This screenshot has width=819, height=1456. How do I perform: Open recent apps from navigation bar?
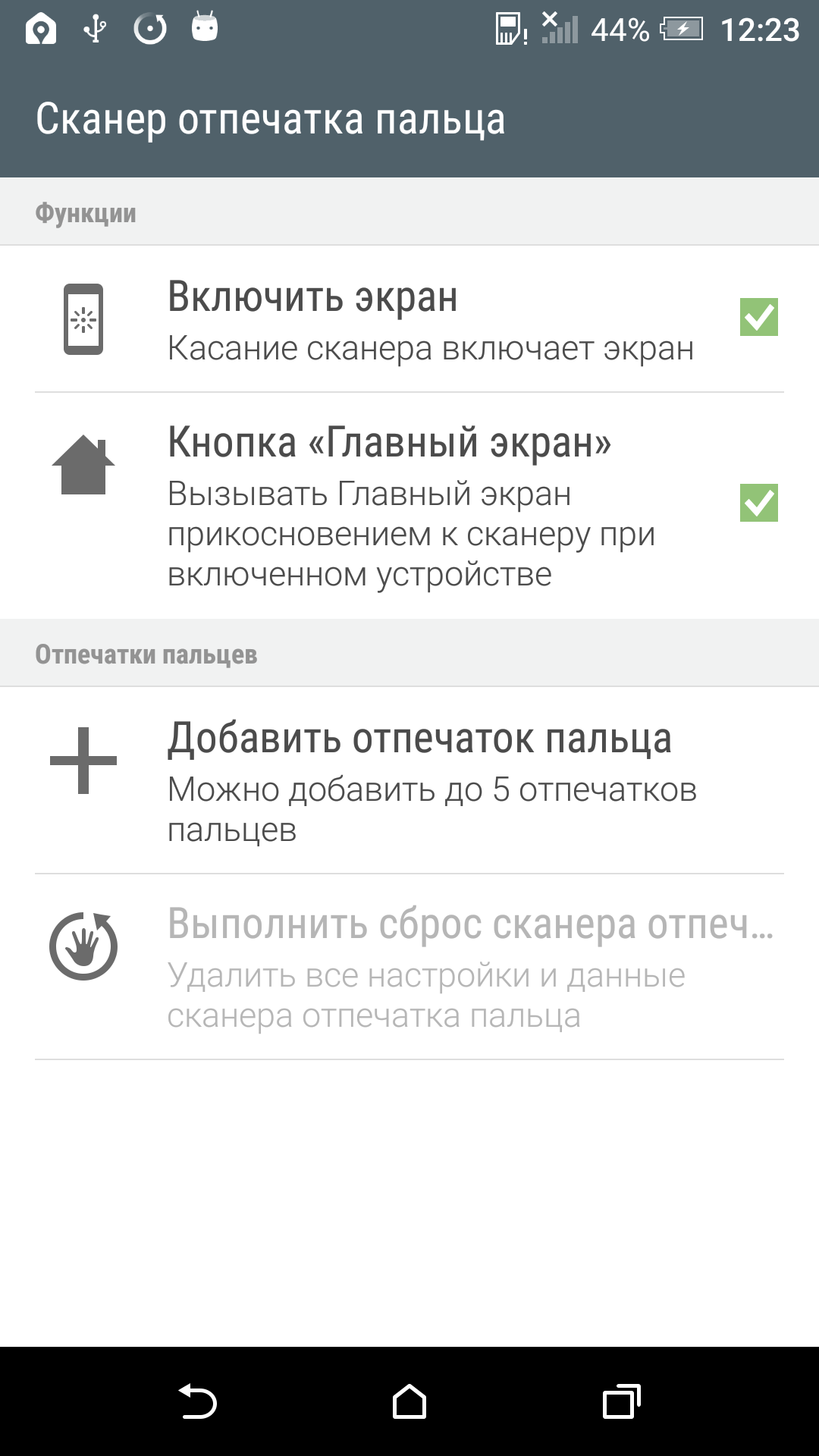tap(621, 1401)
